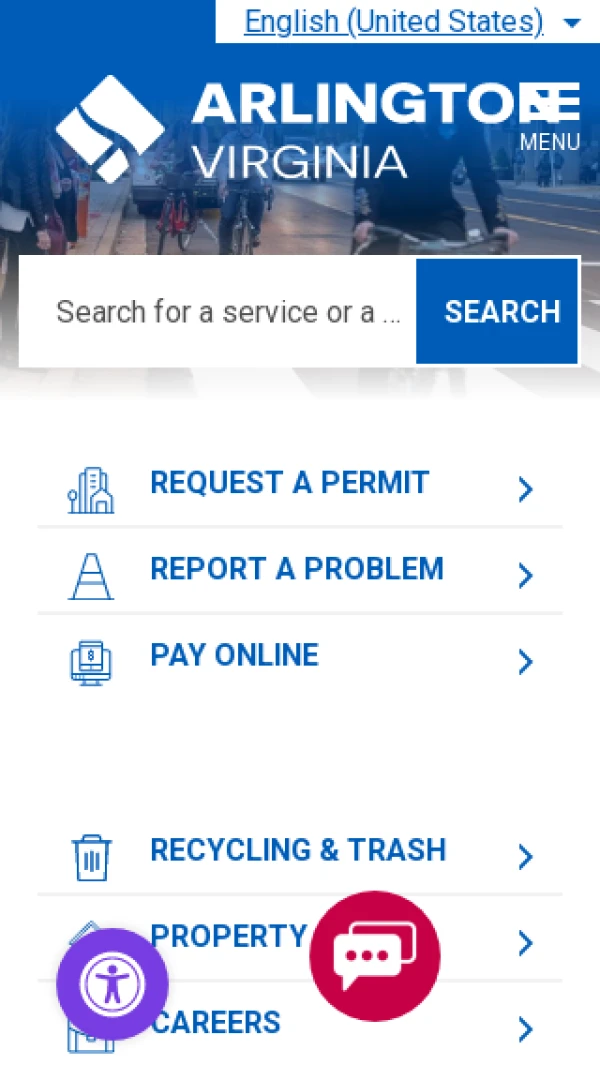Open Recycling & Trash services

coord(300,851)
